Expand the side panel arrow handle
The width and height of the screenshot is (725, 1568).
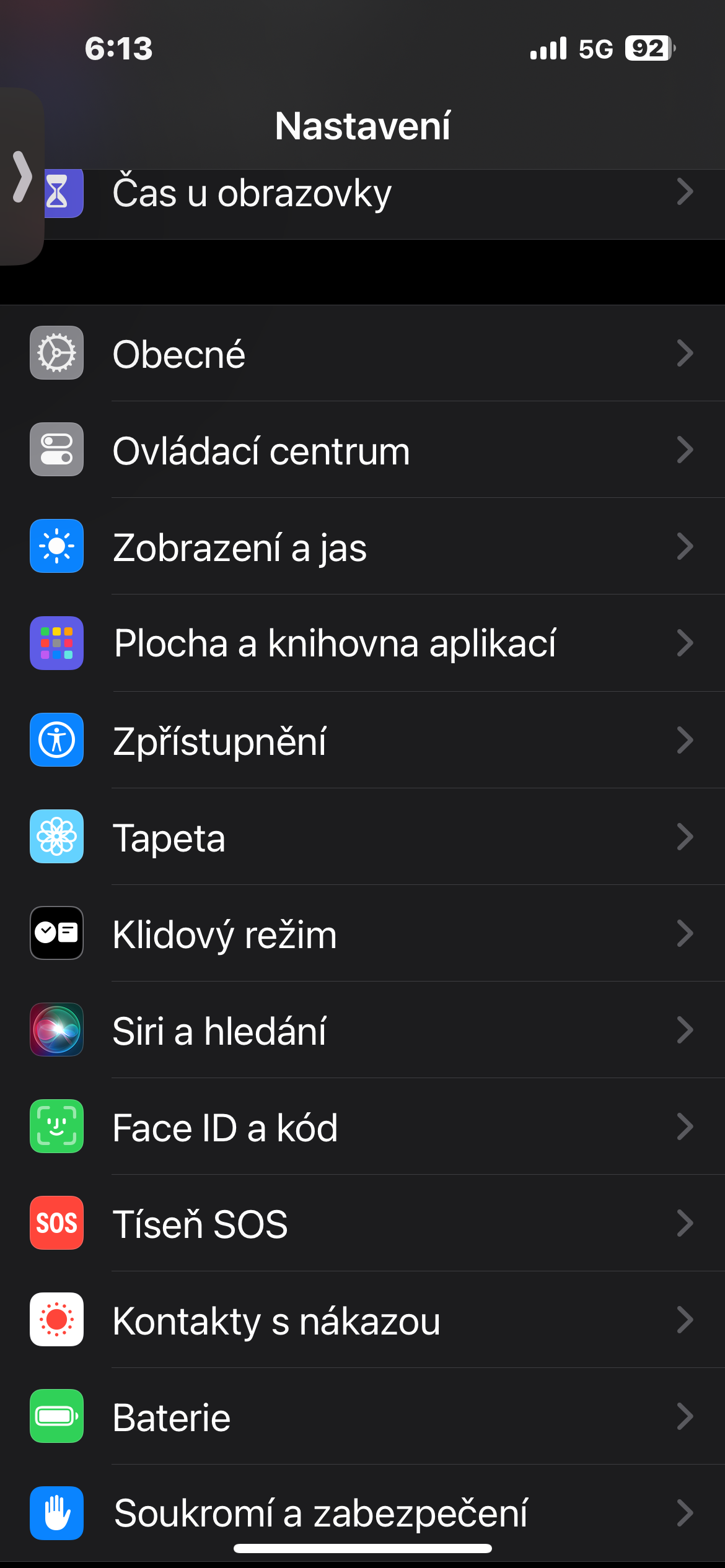22,176
